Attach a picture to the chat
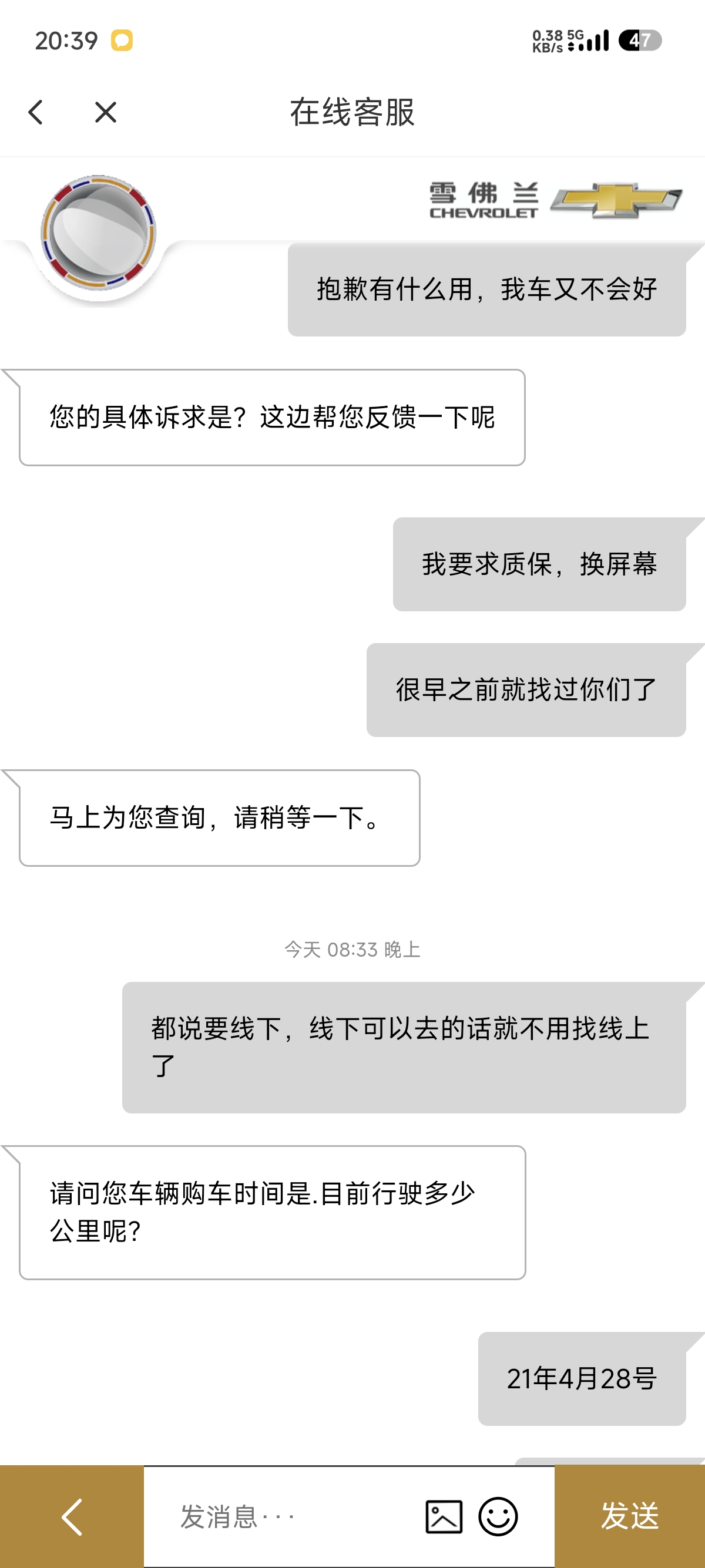Screen dimensions: 705x1568 (x=444, y=1516)
